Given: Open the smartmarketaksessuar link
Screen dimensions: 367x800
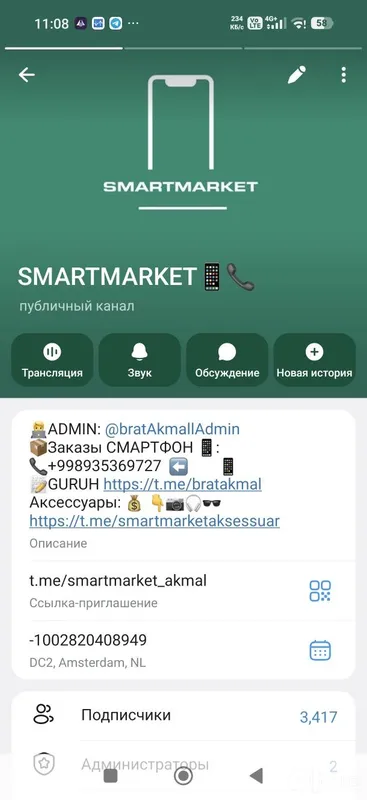Looking at the screenshot, I should [x=154, y=521].
